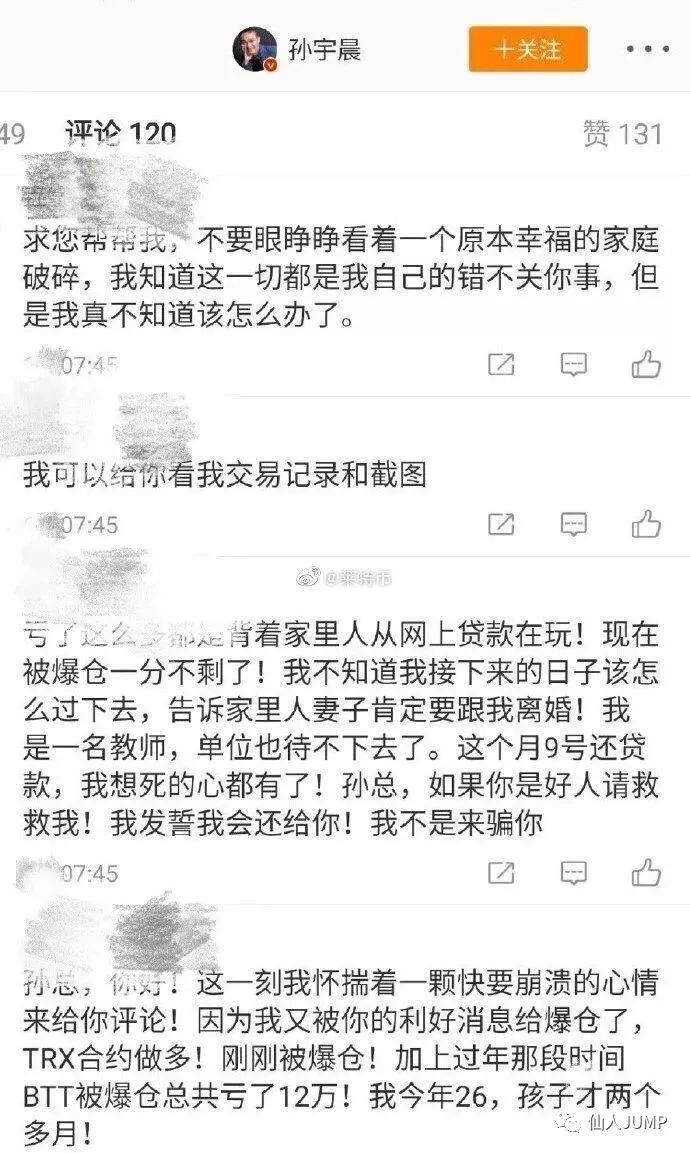The width and height of the screenshot is (690, 1153).
Task: Repost the comment about 交易记录和截图
Action: (x=501, y=523)
